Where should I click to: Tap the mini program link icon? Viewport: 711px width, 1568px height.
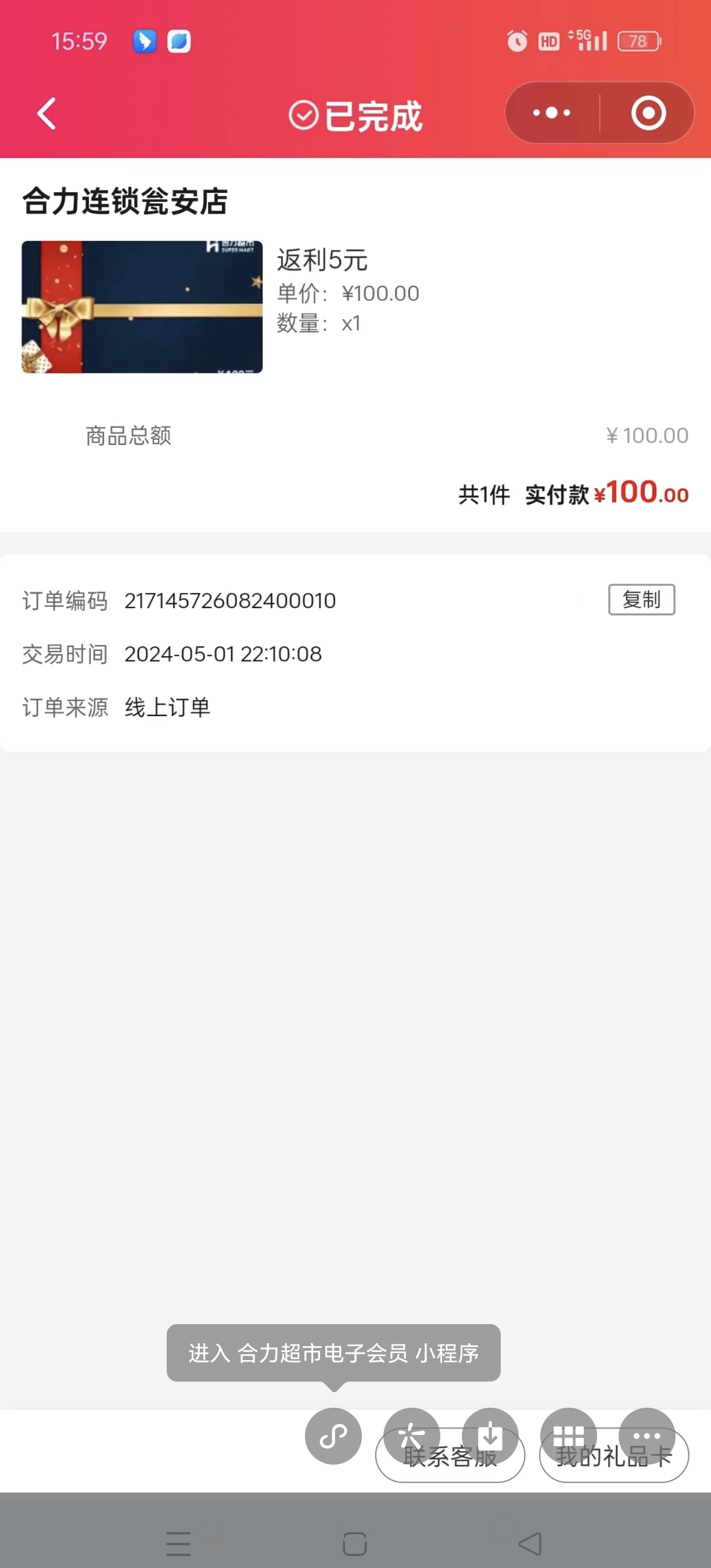click(x=333, y=1436)
